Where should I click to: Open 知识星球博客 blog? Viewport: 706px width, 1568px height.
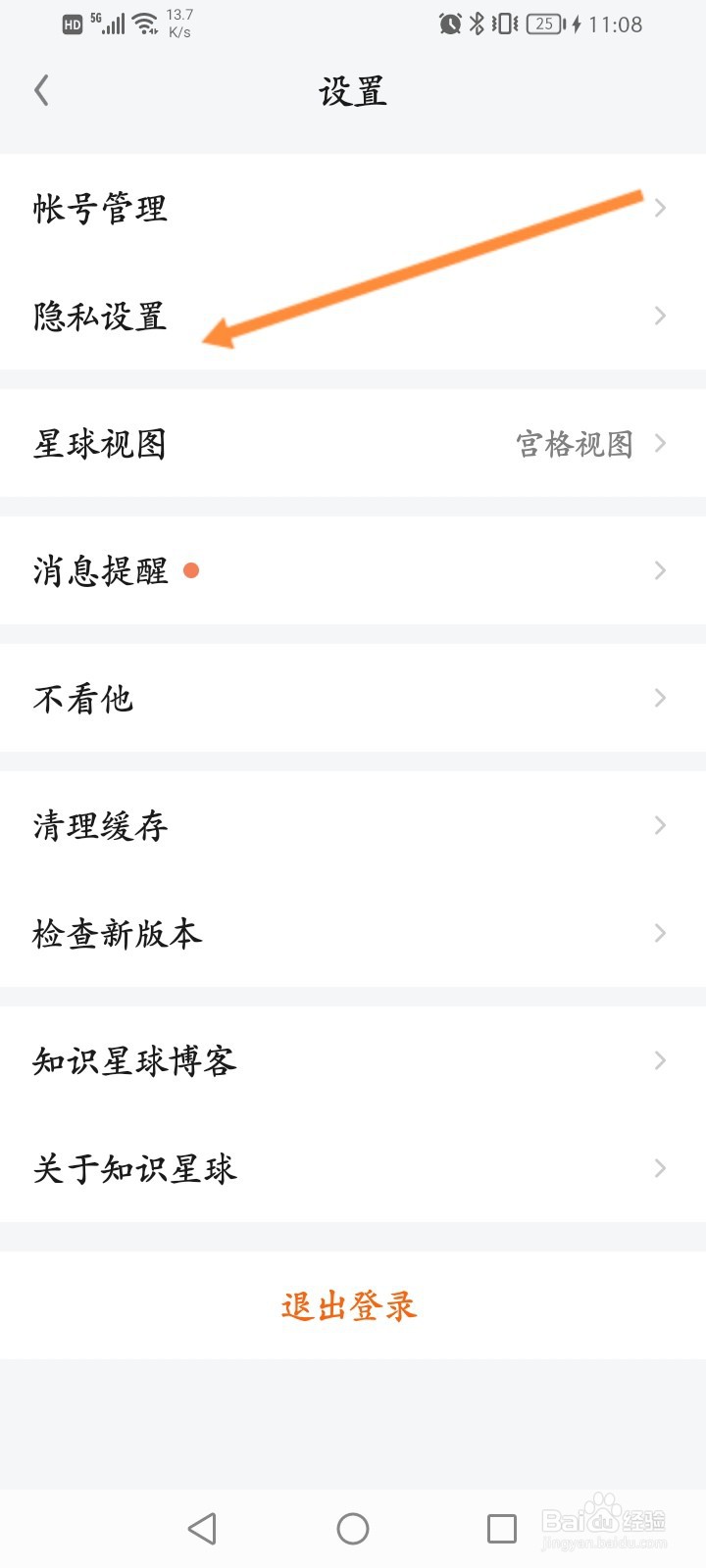pos(353,1060)
